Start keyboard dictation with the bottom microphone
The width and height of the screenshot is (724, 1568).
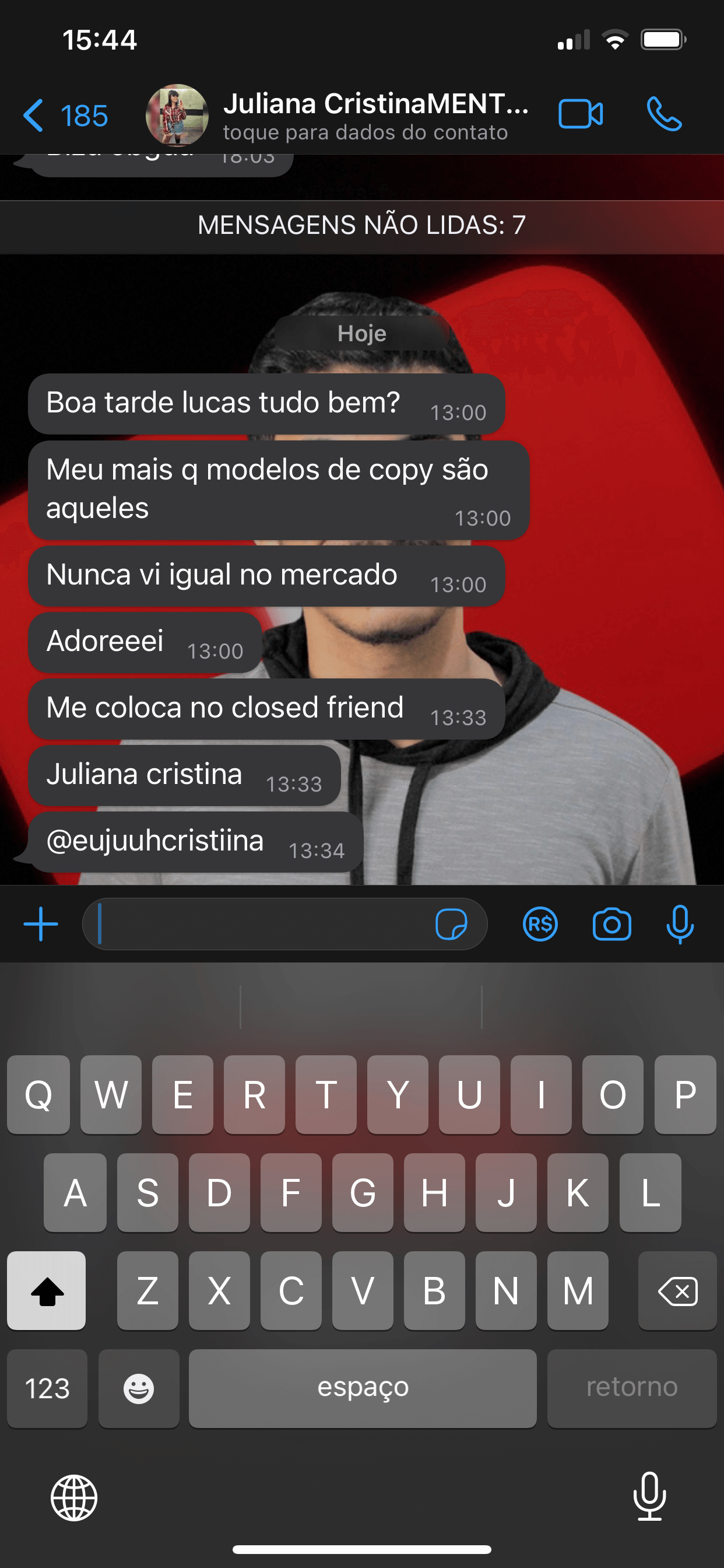(649, 1497)
